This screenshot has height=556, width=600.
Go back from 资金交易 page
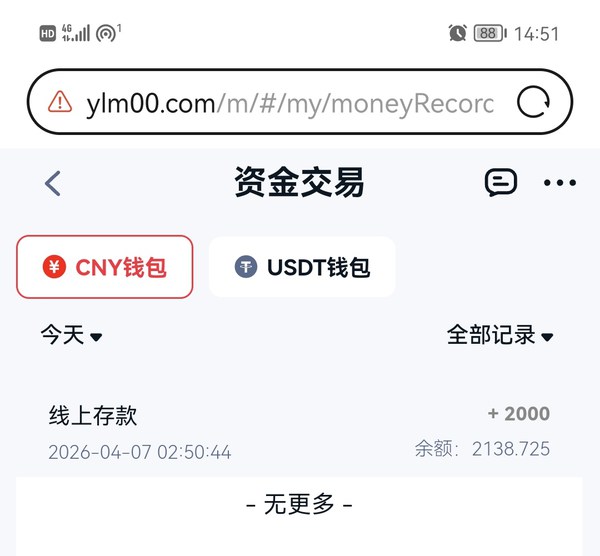(53, 183)
